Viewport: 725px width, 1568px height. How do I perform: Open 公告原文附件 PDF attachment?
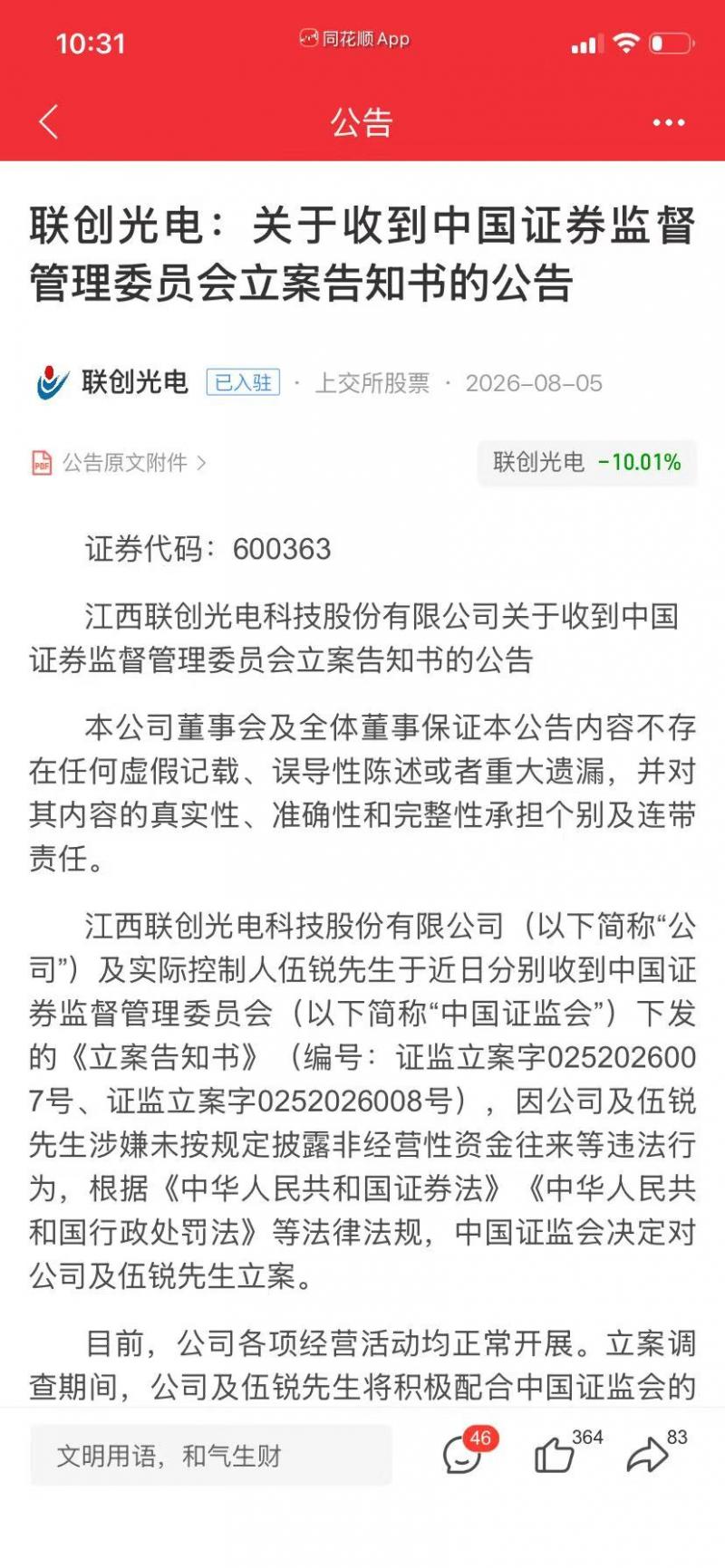pos(120,463)
